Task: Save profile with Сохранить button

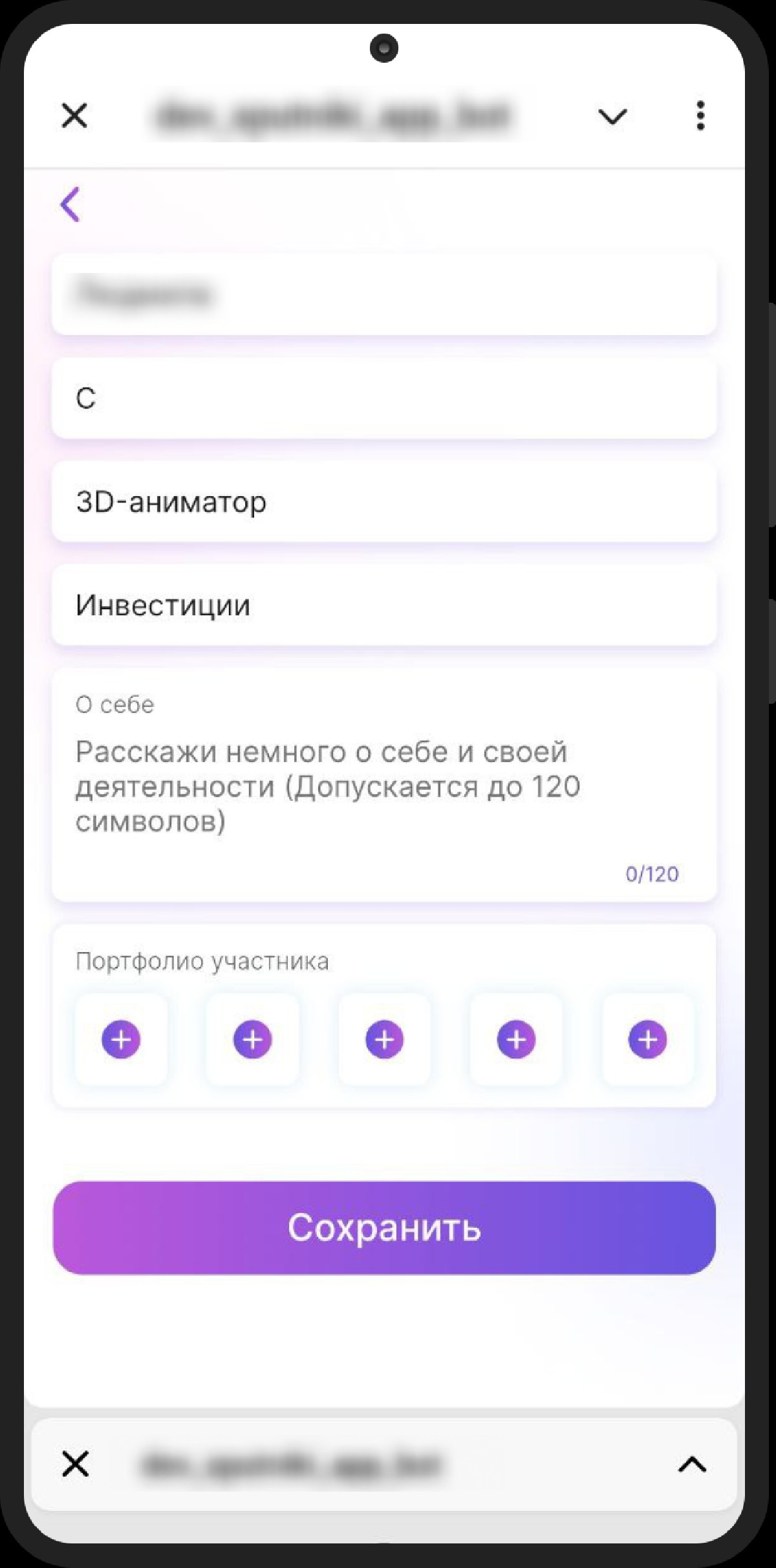Action: click(x=384, y=1228)
